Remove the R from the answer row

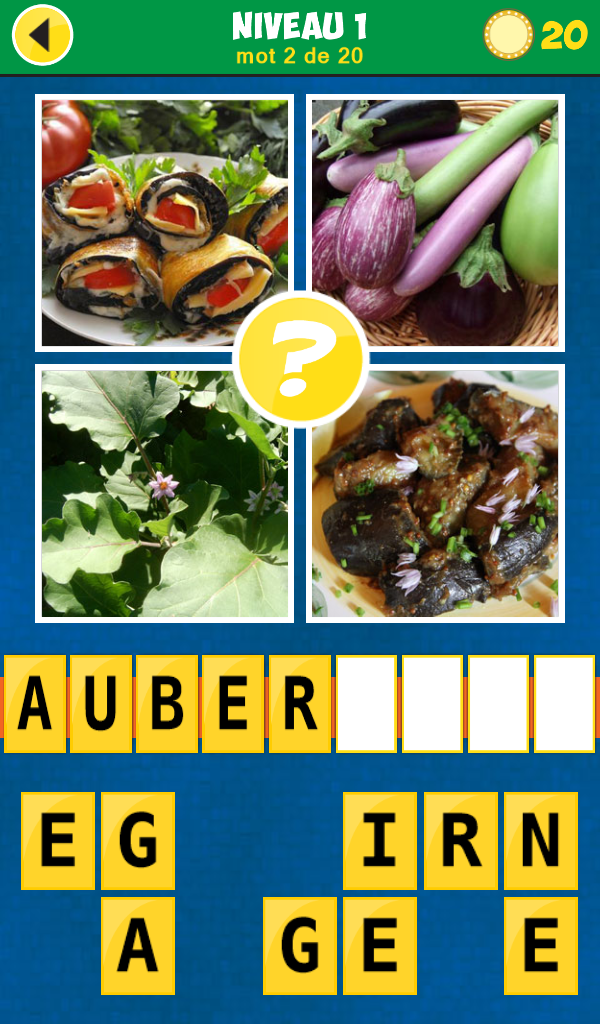point(299,704)
